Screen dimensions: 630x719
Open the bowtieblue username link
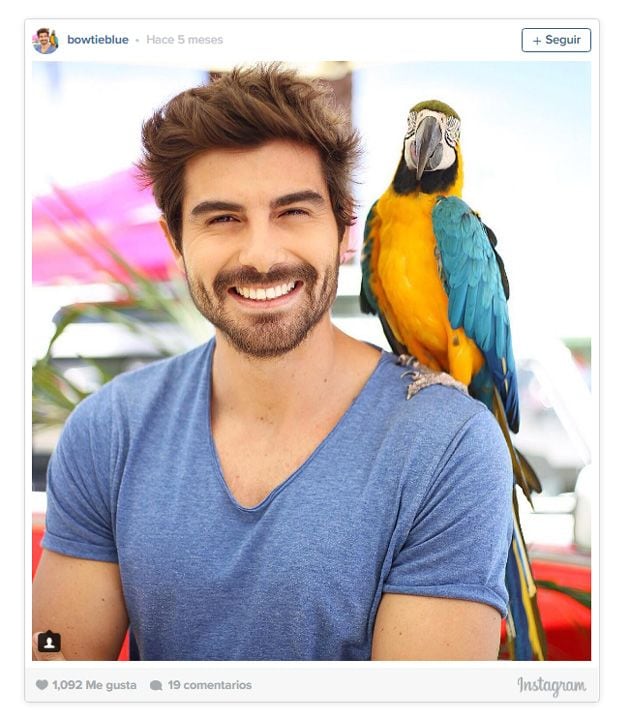(x=98, y=40)
